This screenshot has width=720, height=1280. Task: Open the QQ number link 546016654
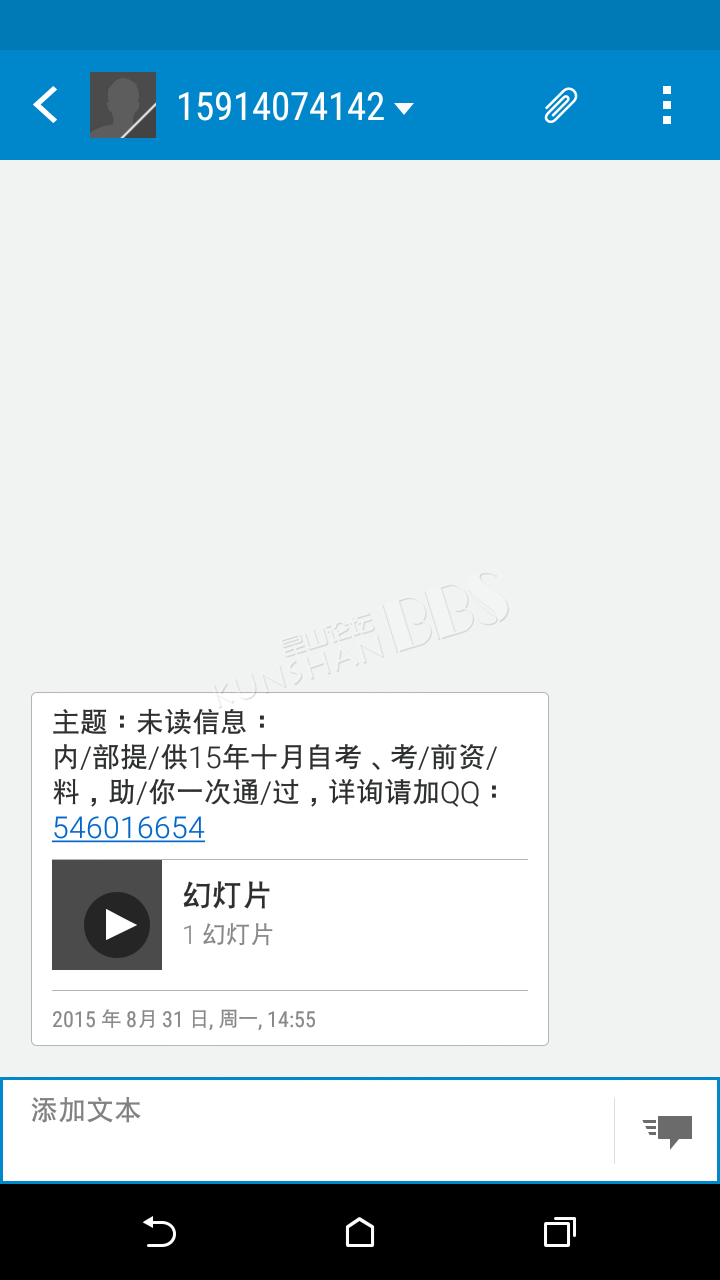tap(129, 828)
